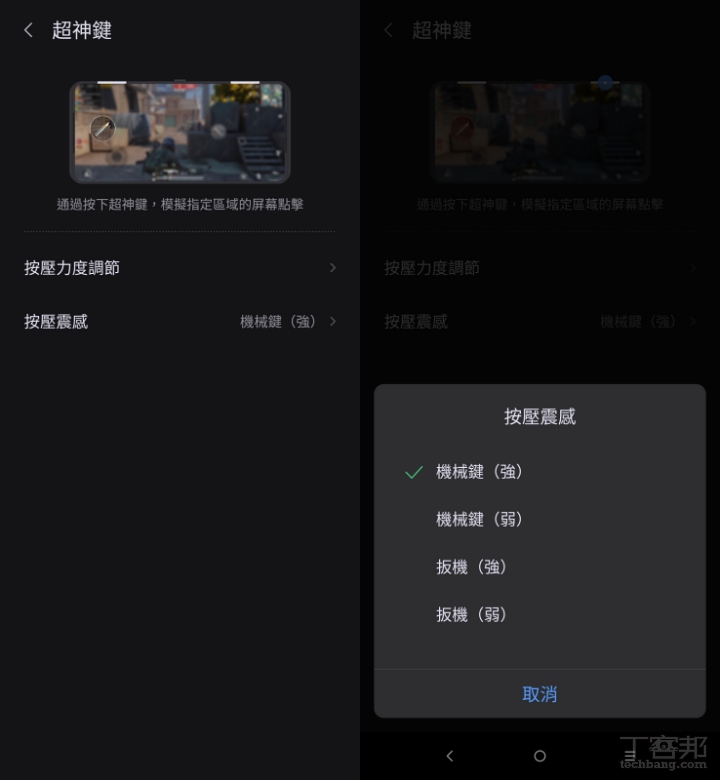Select the 機械鍵（弱） vibration option
This screenshot has height=780, width=720.
(x=477, y=519)
